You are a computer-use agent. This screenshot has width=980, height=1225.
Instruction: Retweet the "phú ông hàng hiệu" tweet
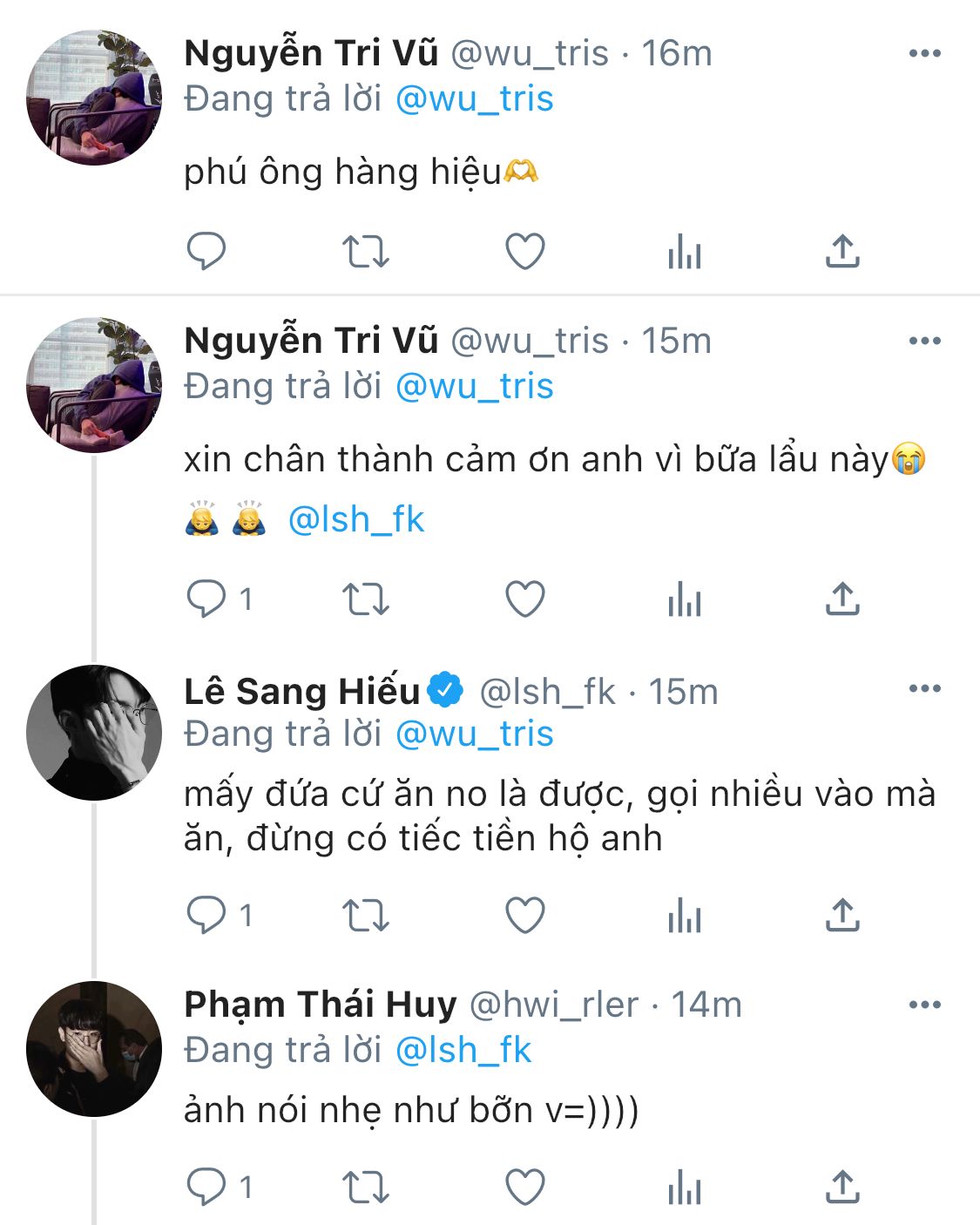[x=365, y=252]
